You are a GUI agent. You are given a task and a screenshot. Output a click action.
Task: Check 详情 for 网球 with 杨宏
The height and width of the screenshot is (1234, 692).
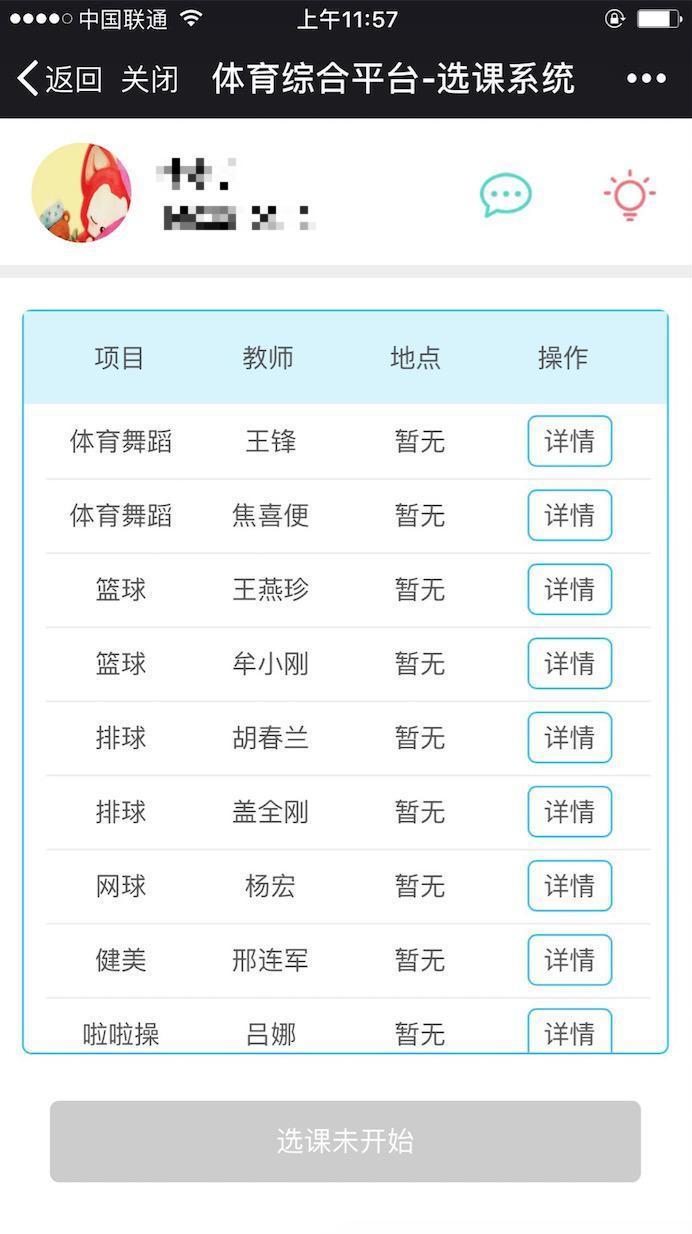coord(569,885)
